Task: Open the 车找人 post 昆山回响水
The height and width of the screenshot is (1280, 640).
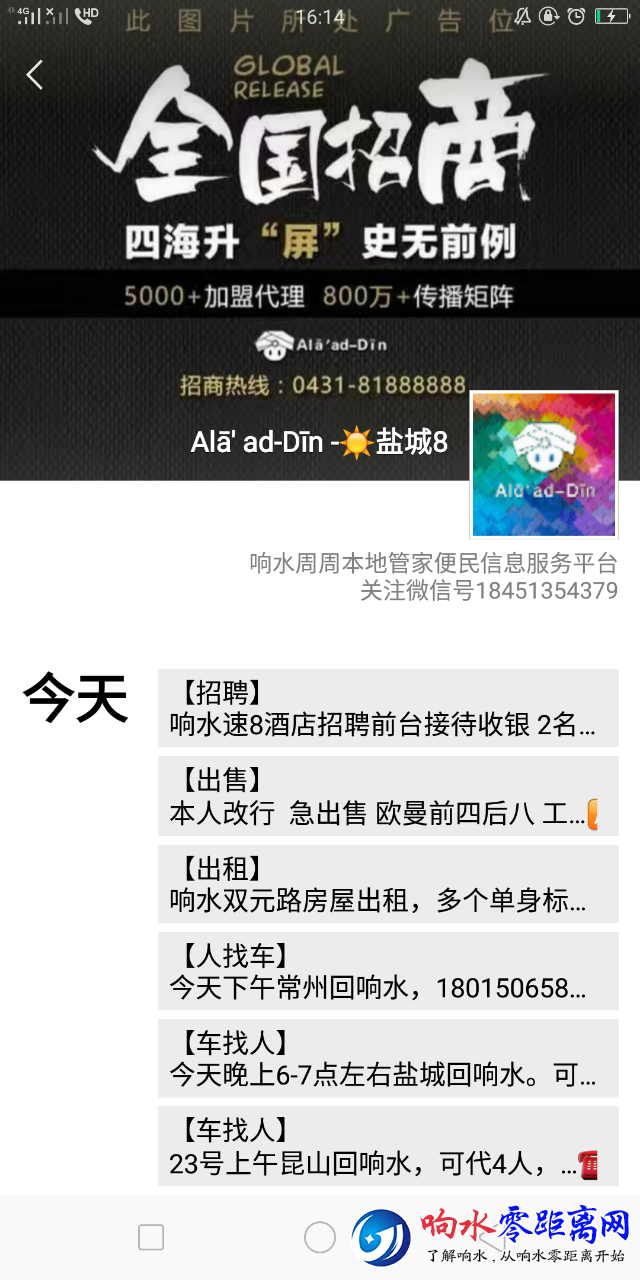Action: coord(388,1146)
